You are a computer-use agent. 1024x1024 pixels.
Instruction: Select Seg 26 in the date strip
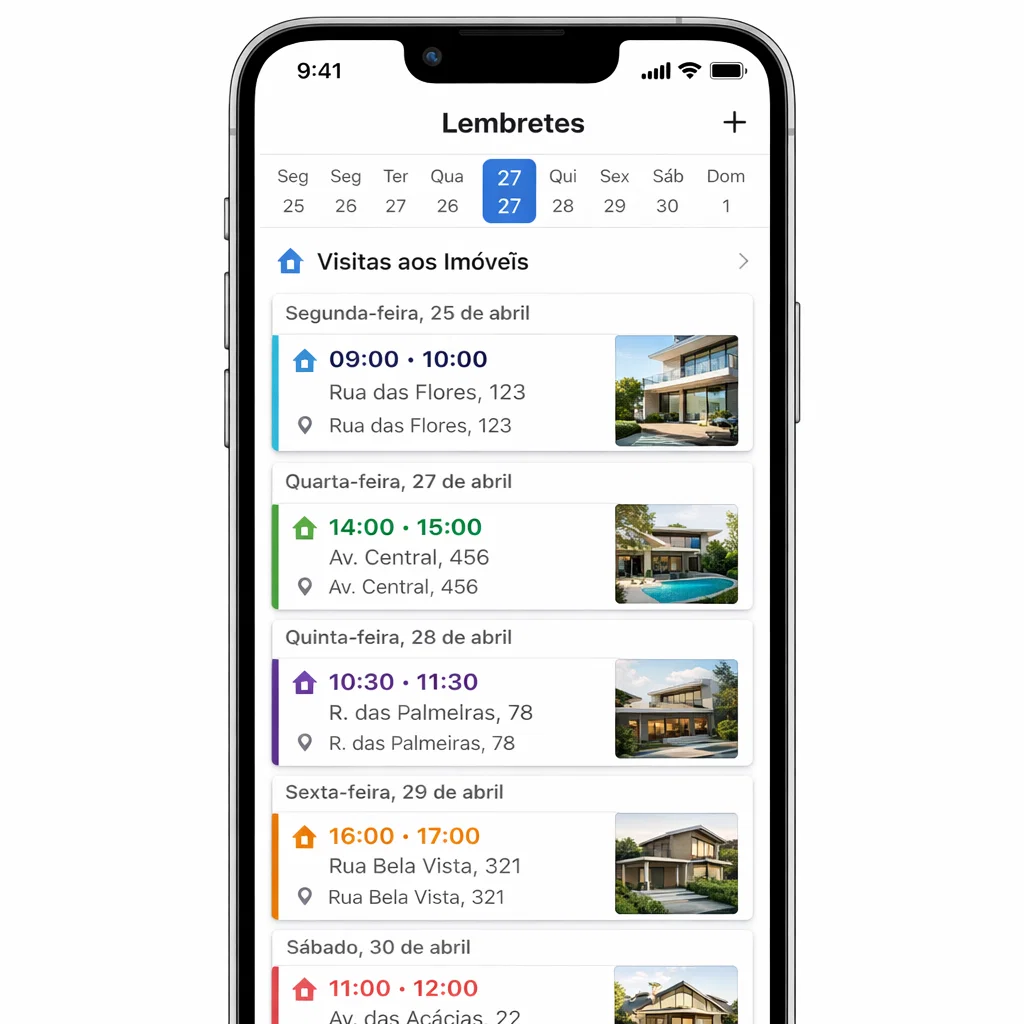tap(346, 191)
